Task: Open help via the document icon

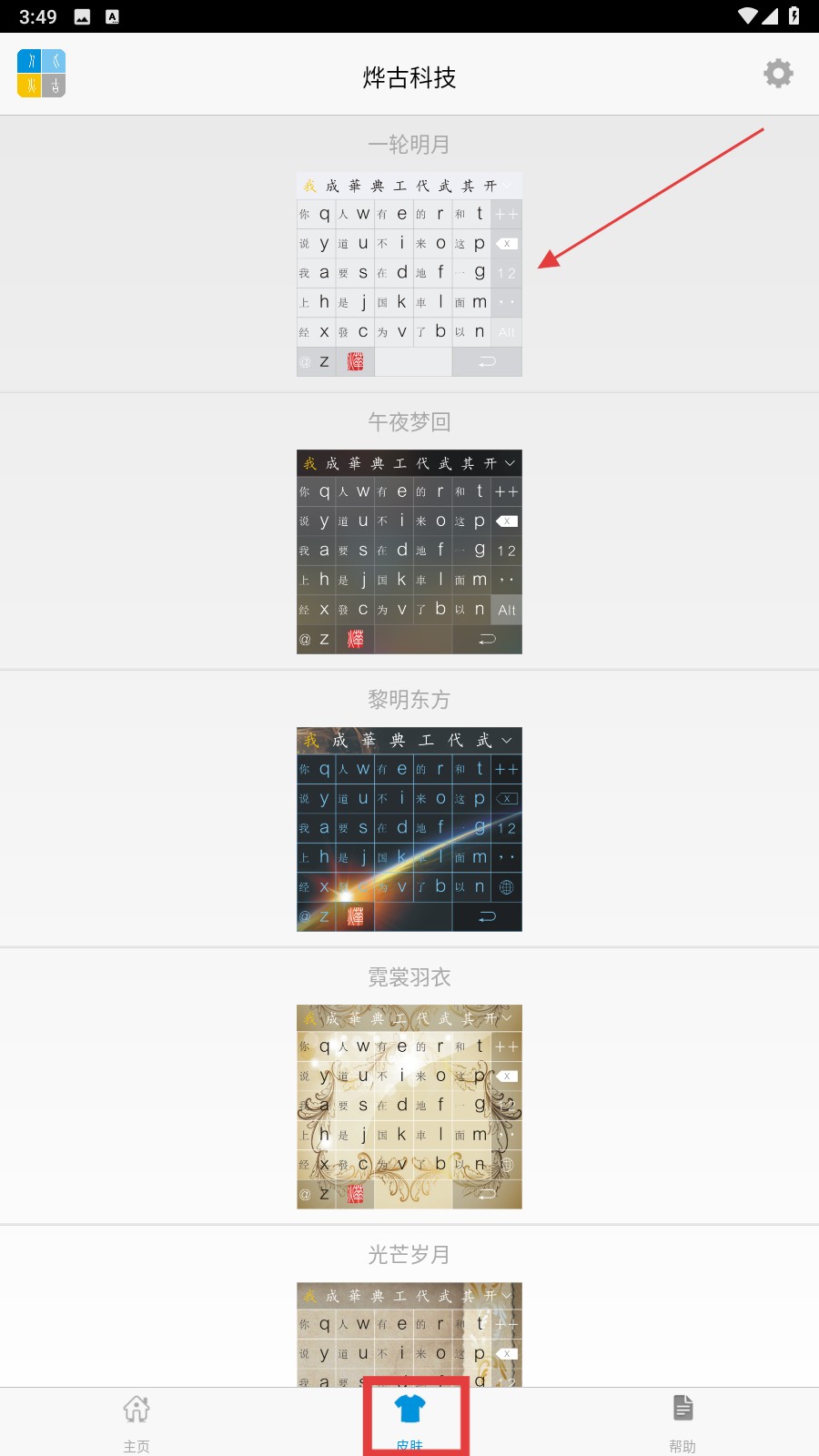Action: point(682,1409)
